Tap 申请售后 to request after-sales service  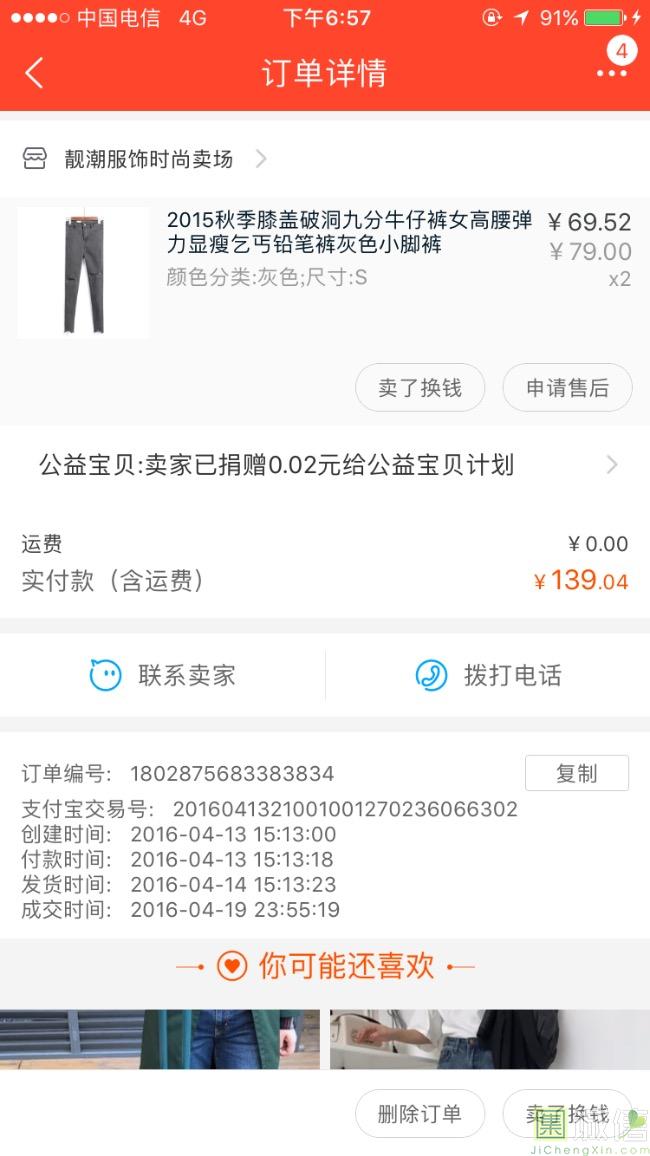[567, 388]
